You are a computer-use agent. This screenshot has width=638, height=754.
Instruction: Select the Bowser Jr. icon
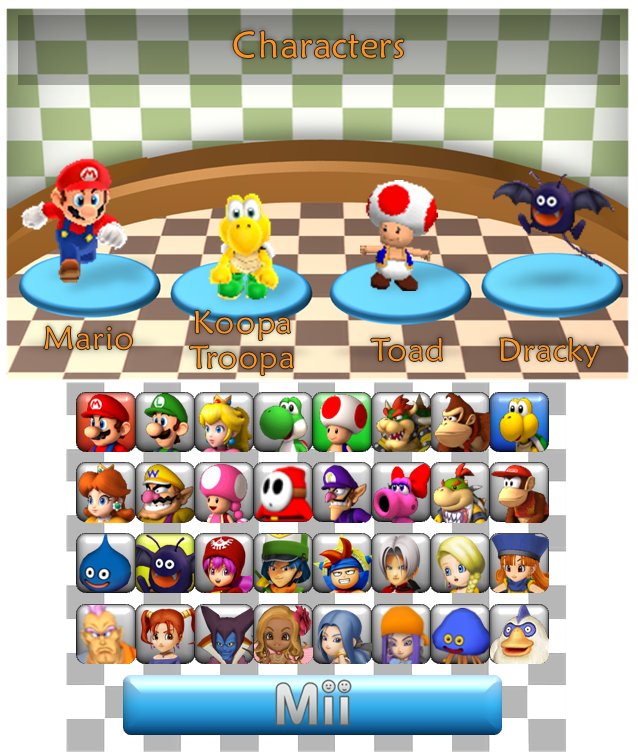click(459, 492)
